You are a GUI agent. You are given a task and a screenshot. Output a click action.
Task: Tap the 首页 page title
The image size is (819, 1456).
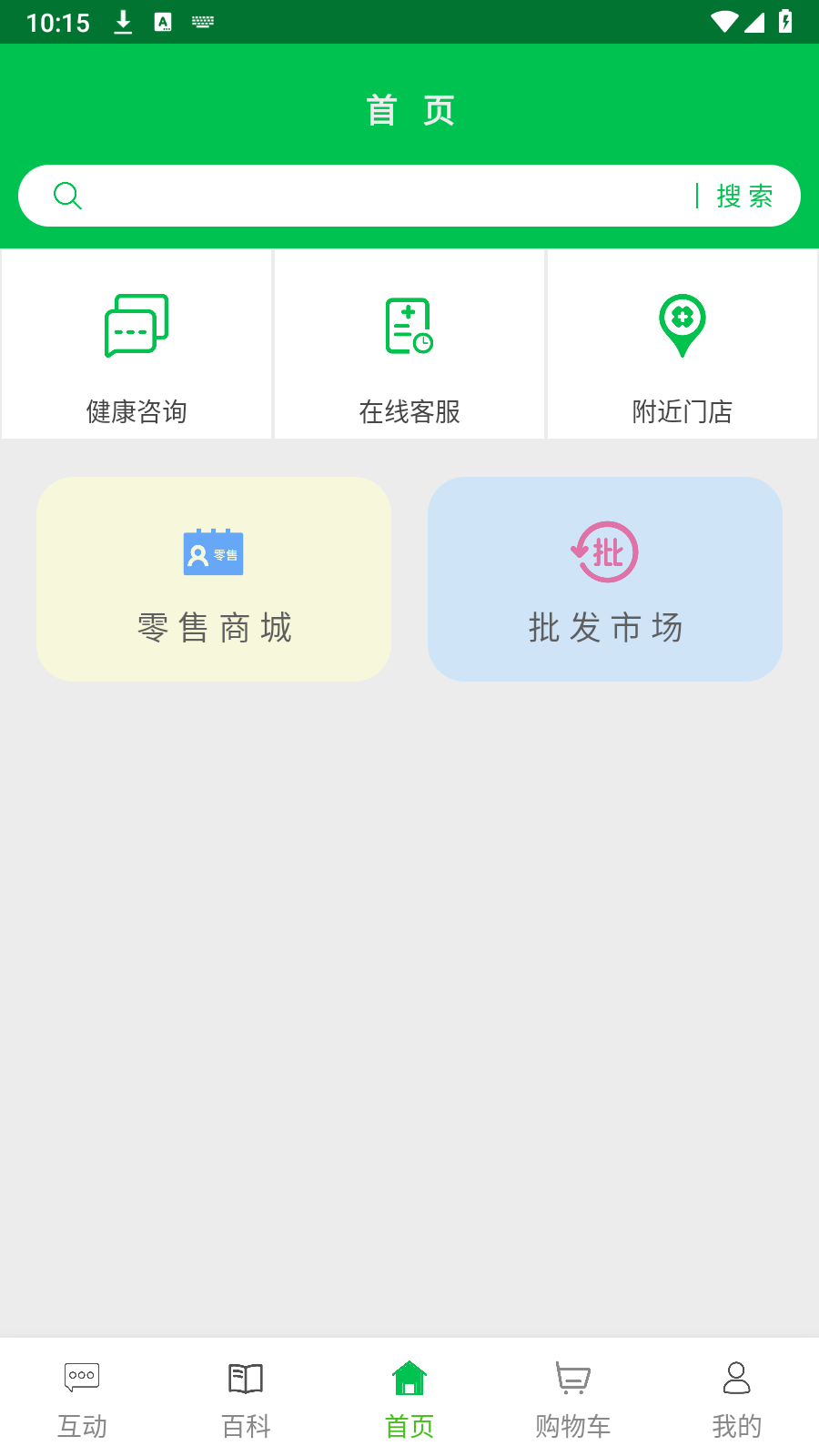coord(409,109)
